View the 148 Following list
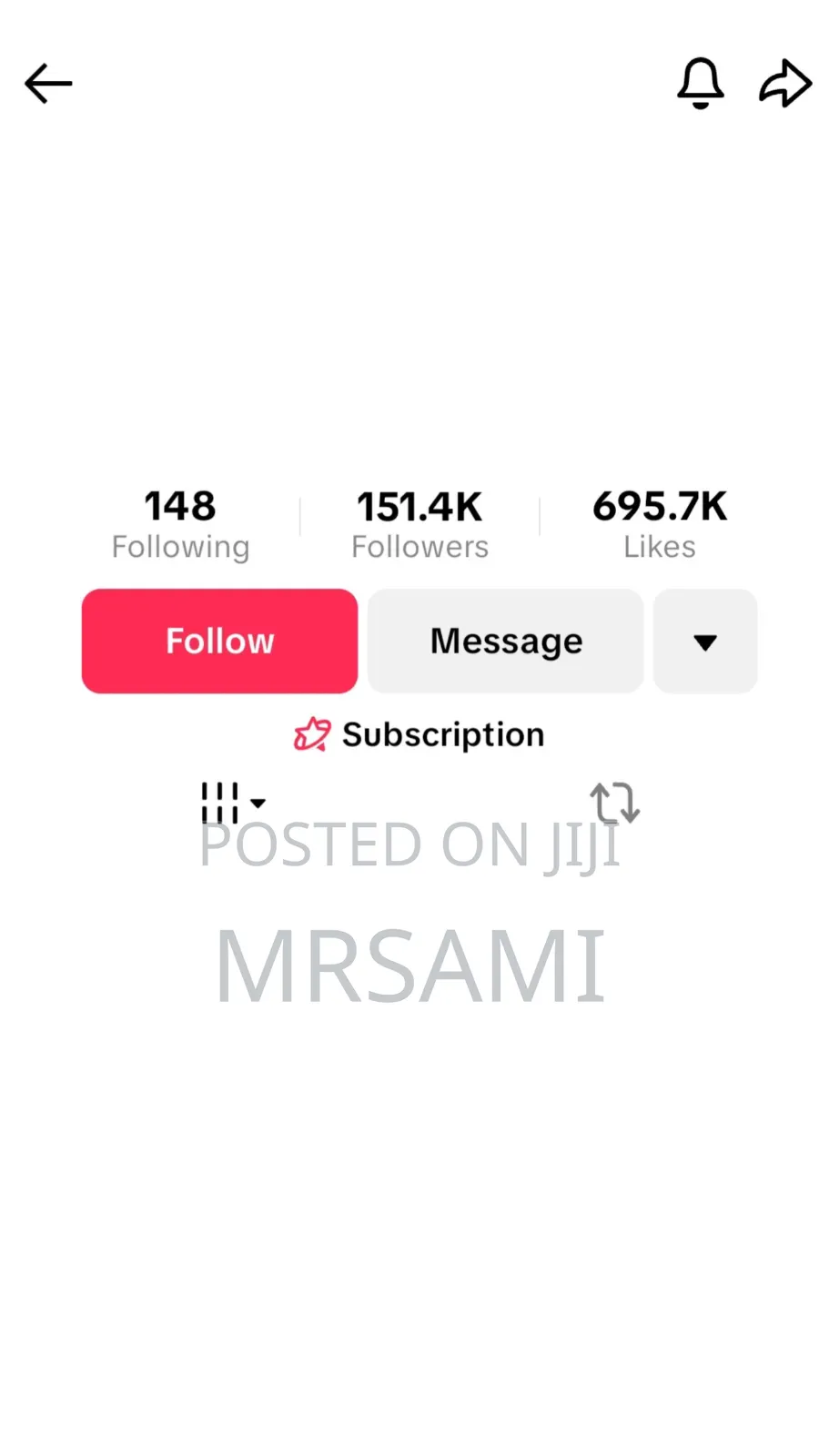Viewport: 819px width, 1456px height. click(180, 524)
